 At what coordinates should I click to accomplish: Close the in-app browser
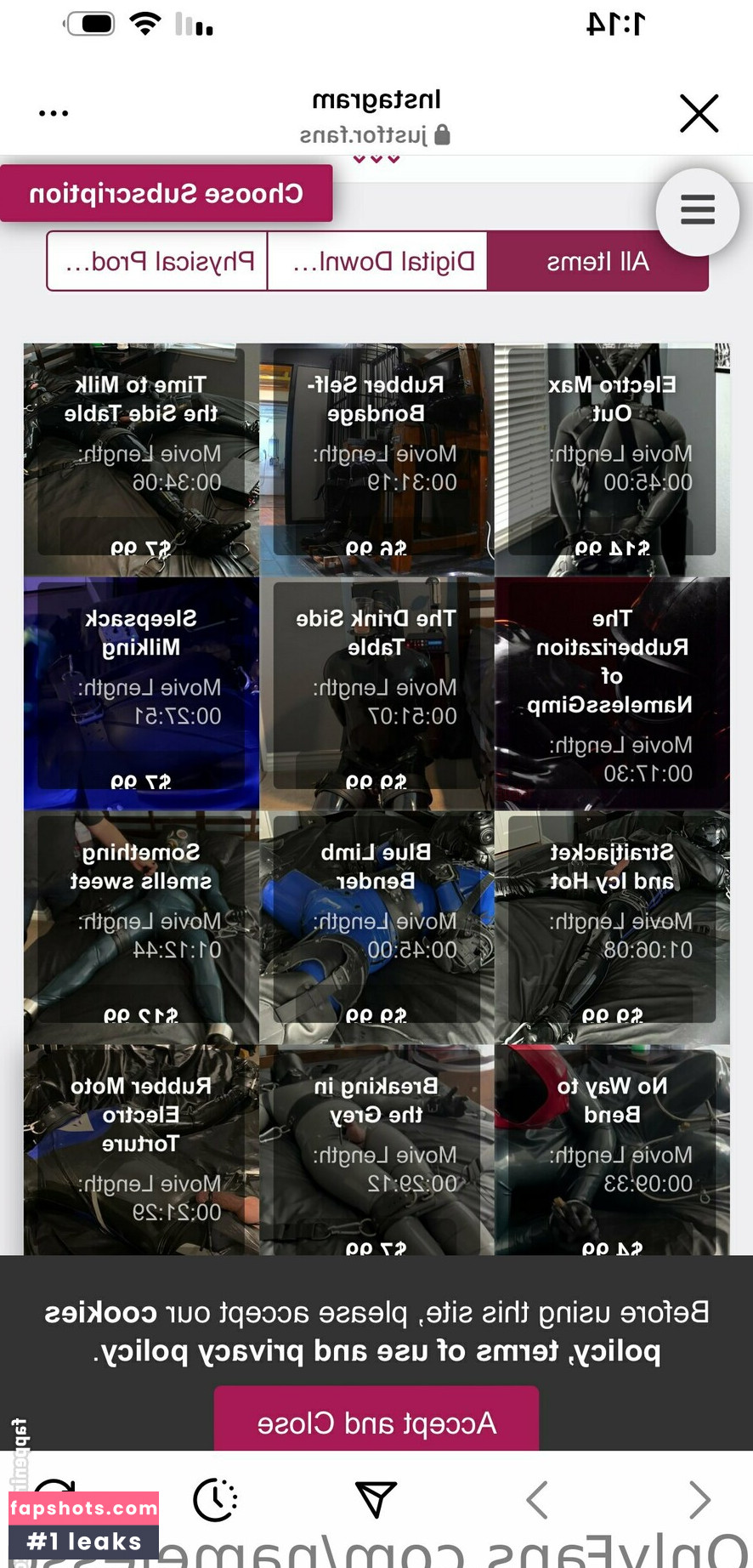[699, 113]
